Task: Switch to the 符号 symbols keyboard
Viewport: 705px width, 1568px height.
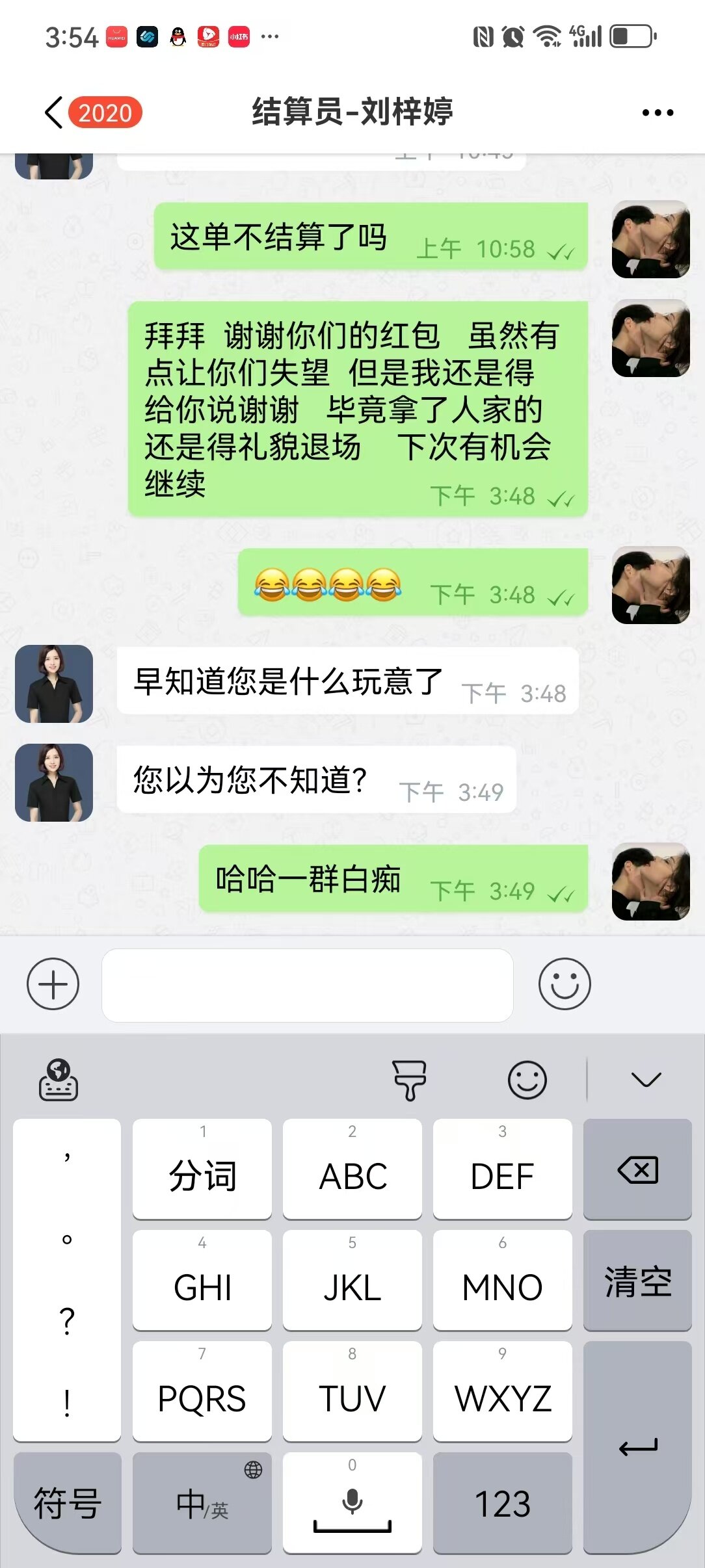Action: (68, 1503)
